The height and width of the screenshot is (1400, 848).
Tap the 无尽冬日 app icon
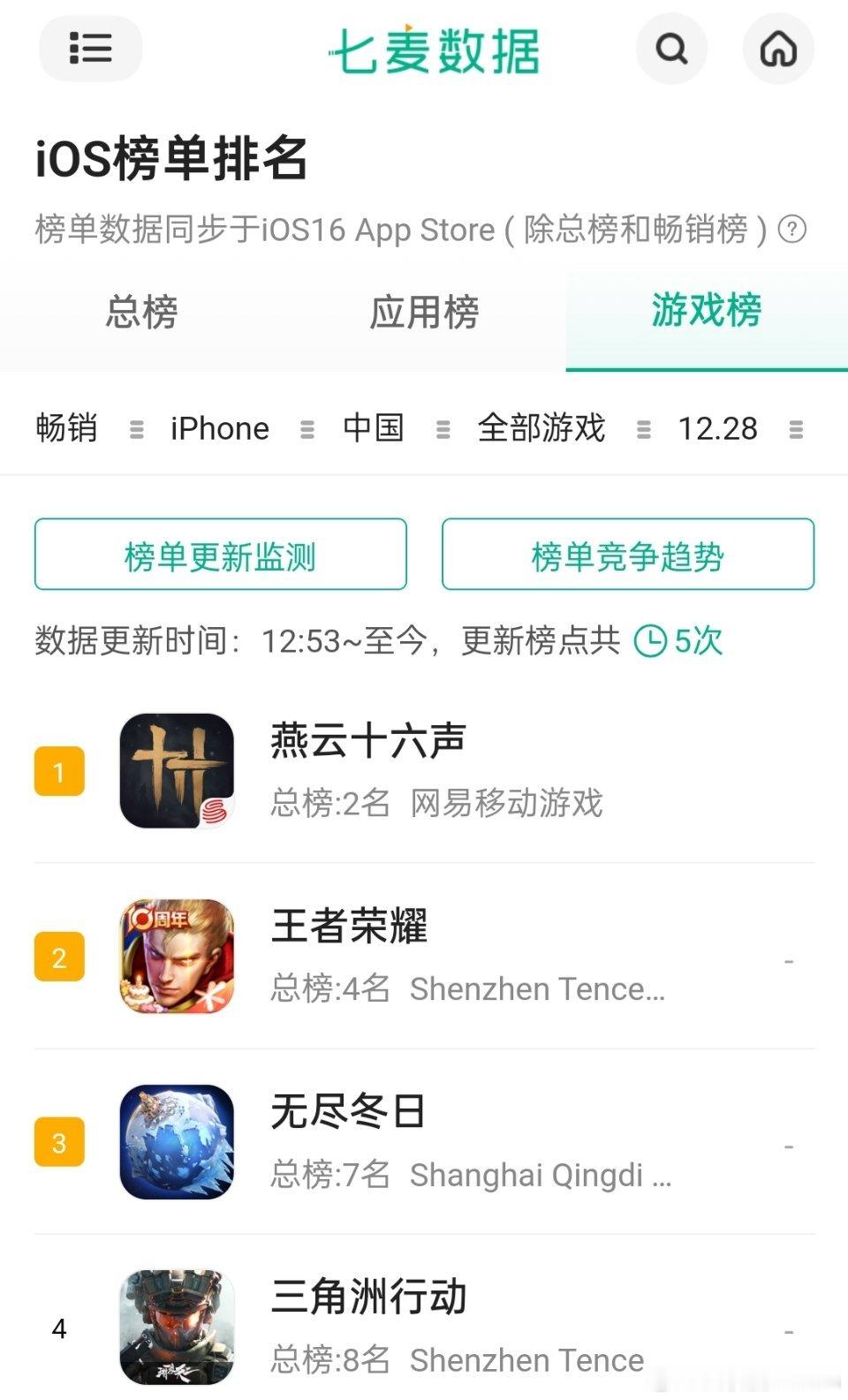176,1140
